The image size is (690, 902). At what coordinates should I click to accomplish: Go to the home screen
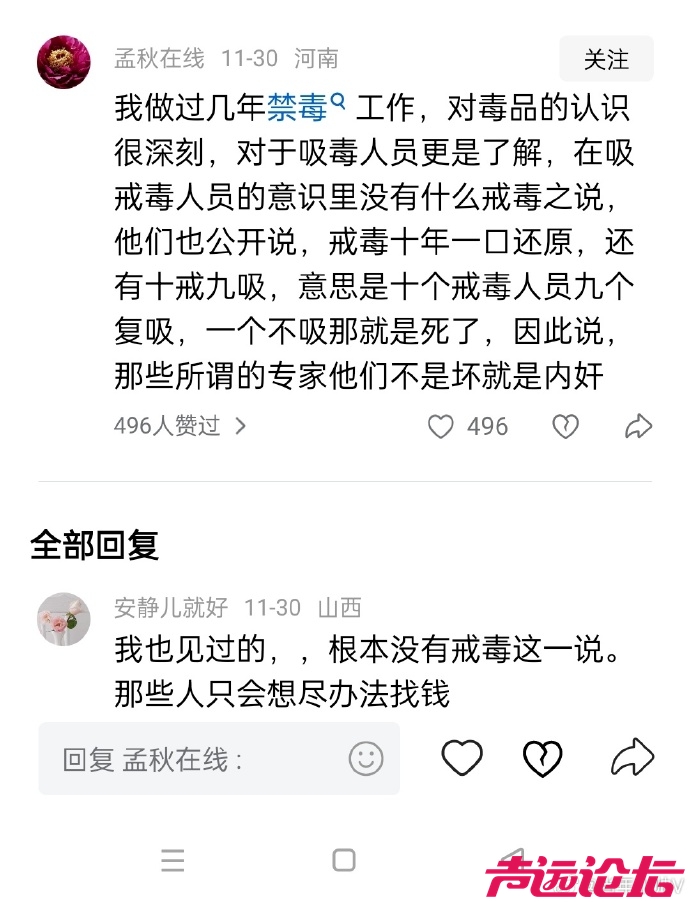click(x=344, y=860)
